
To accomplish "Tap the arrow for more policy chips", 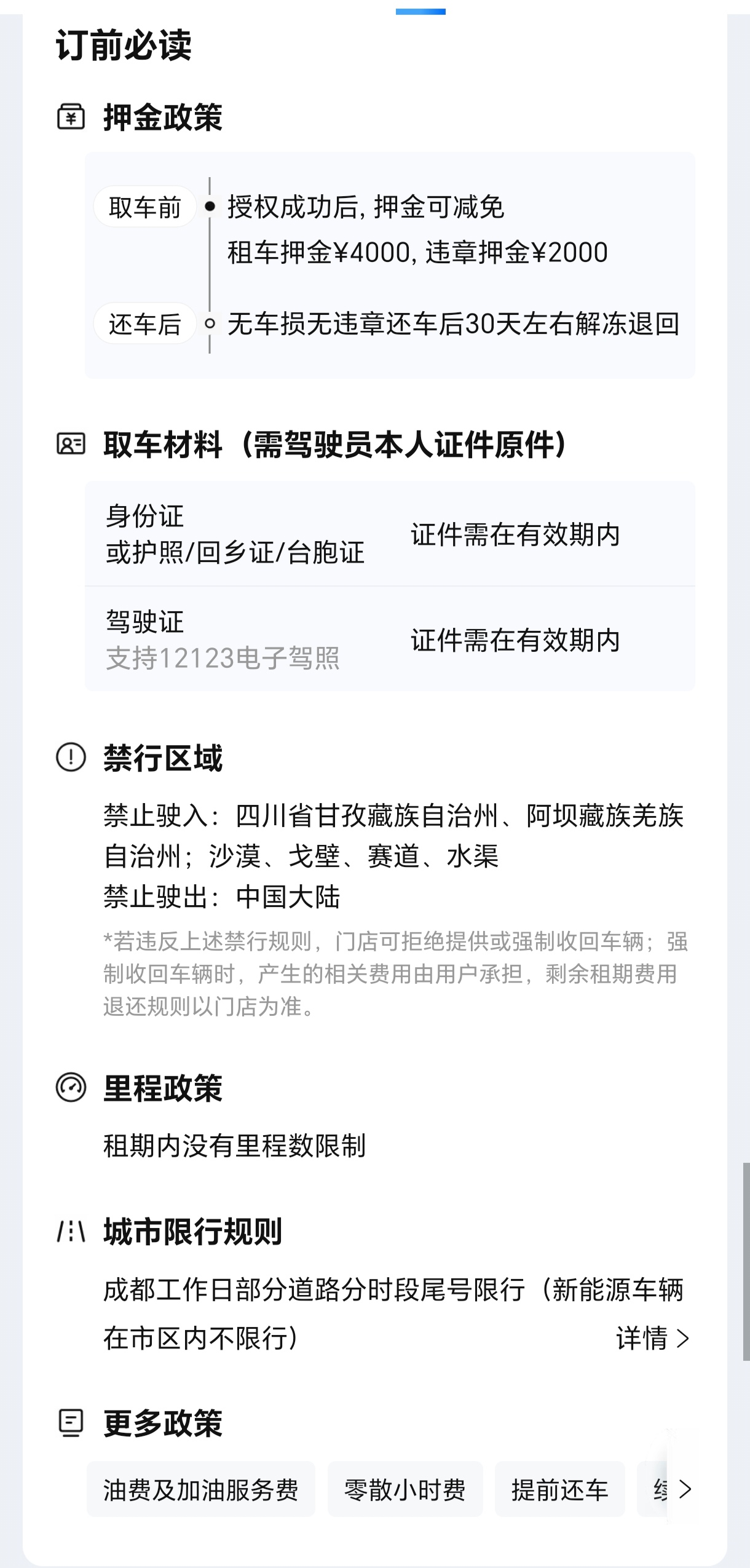I will (685, 1489).
